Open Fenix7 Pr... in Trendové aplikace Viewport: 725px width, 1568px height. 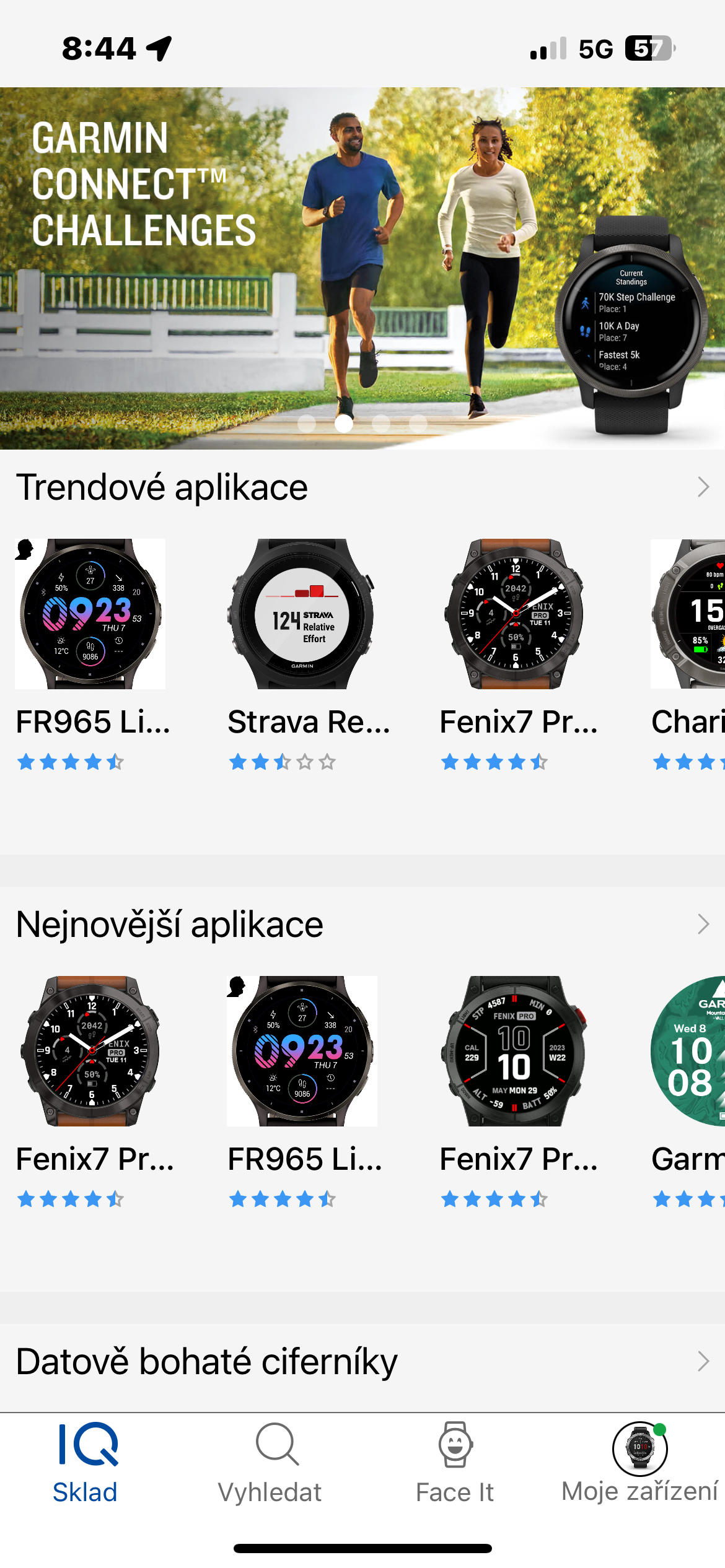514,614
